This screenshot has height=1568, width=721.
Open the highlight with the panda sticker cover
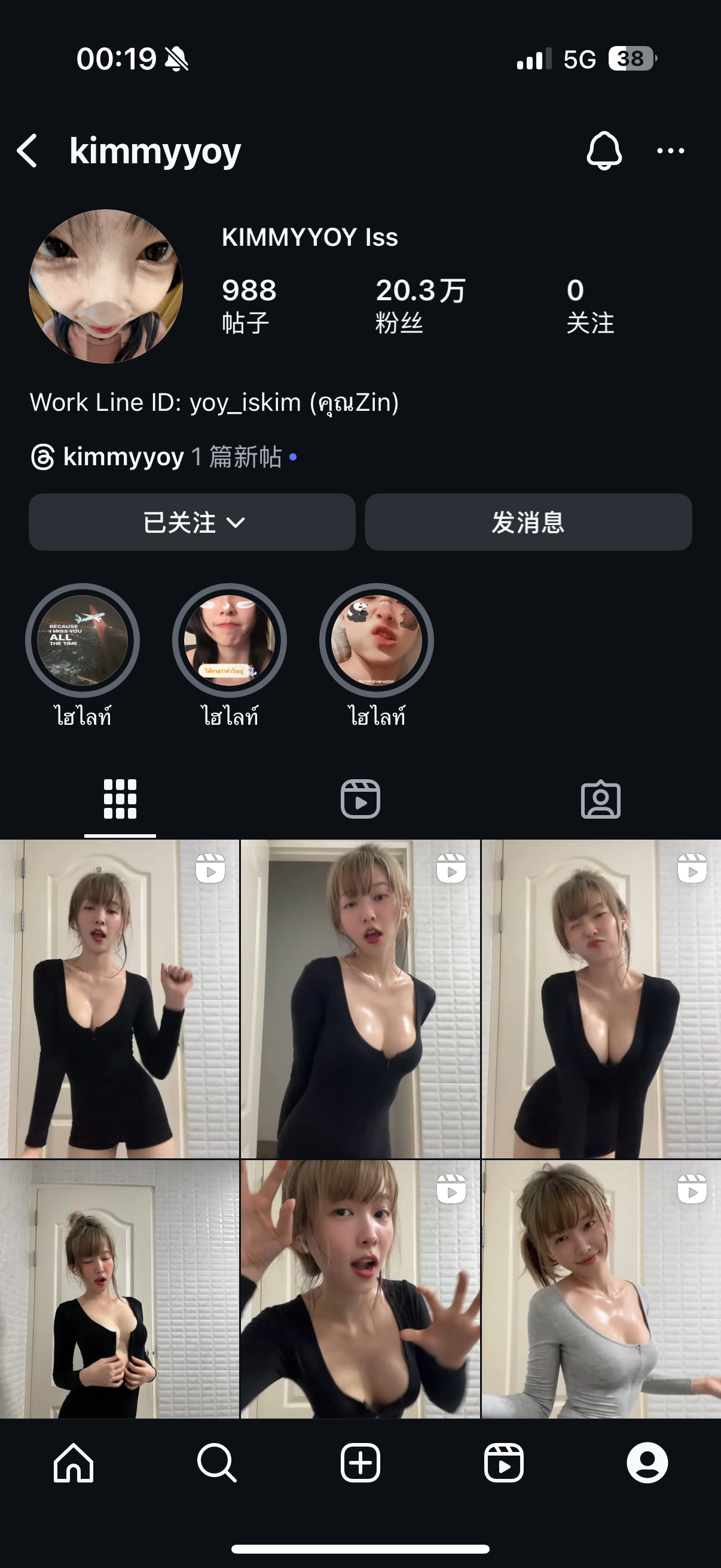click(x=376, y=640)
